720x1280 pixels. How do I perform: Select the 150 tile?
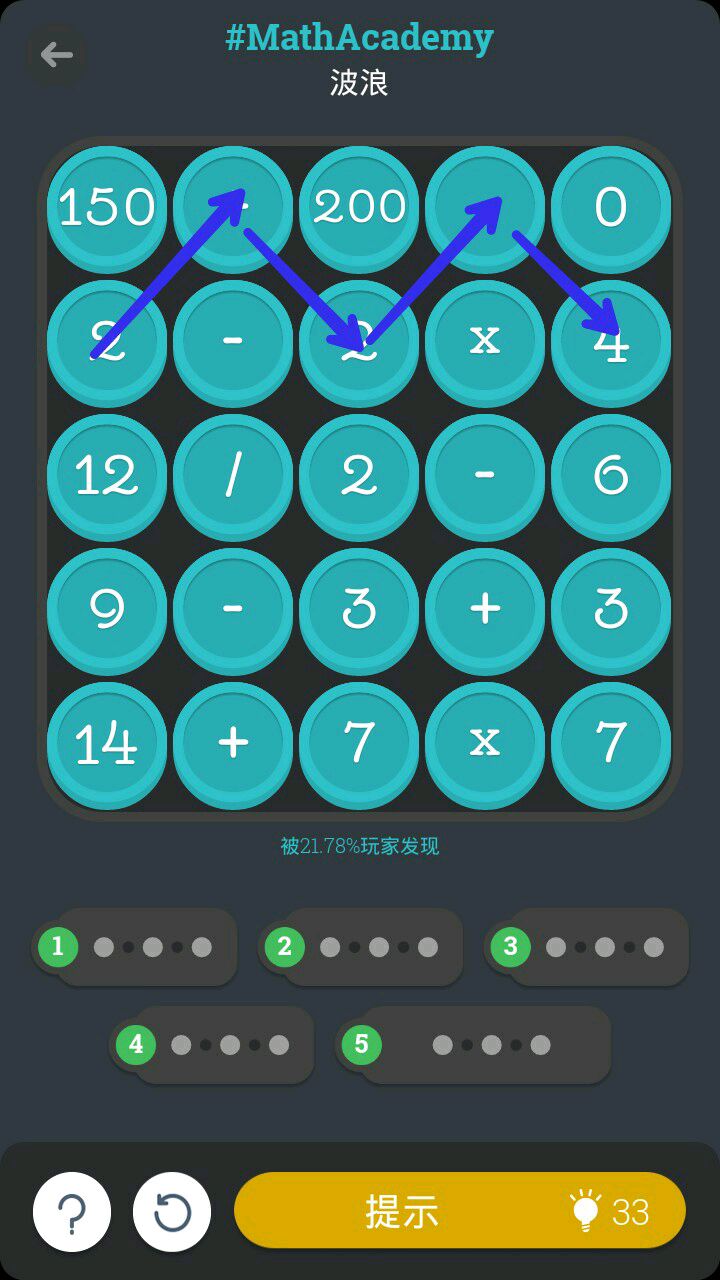(x=107, y=207)
